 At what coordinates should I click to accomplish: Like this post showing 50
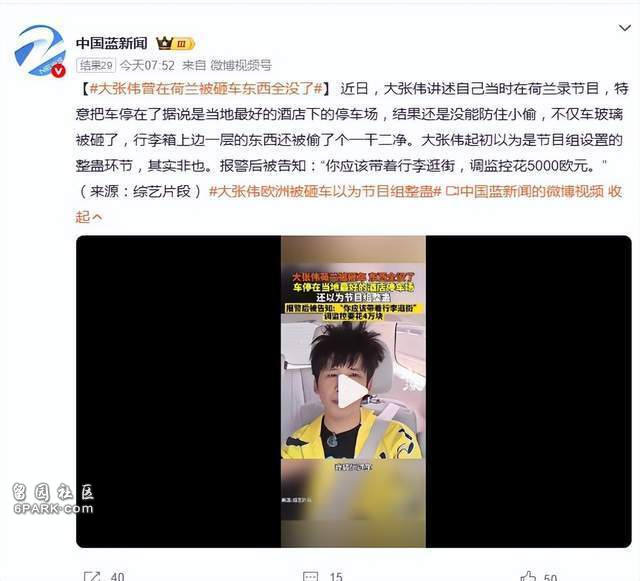[540, 575]
